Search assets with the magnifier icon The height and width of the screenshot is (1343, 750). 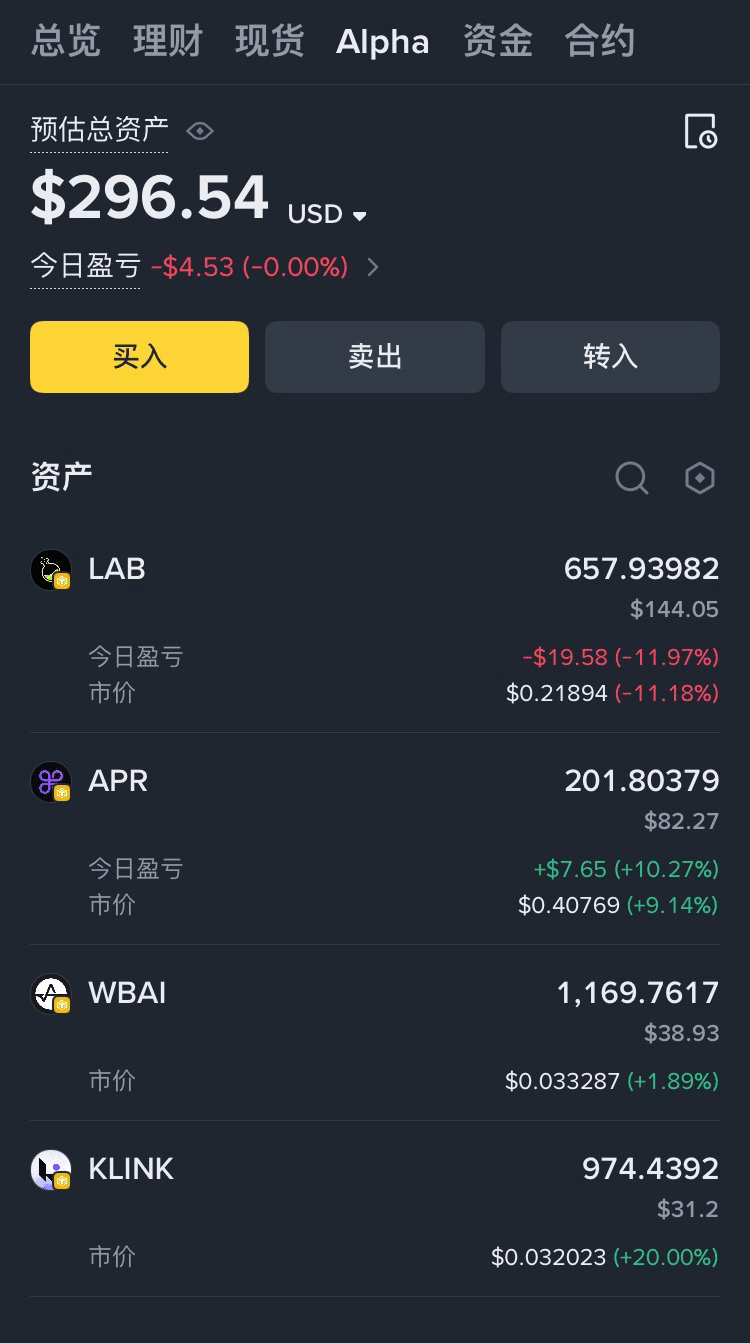point(631,478)
